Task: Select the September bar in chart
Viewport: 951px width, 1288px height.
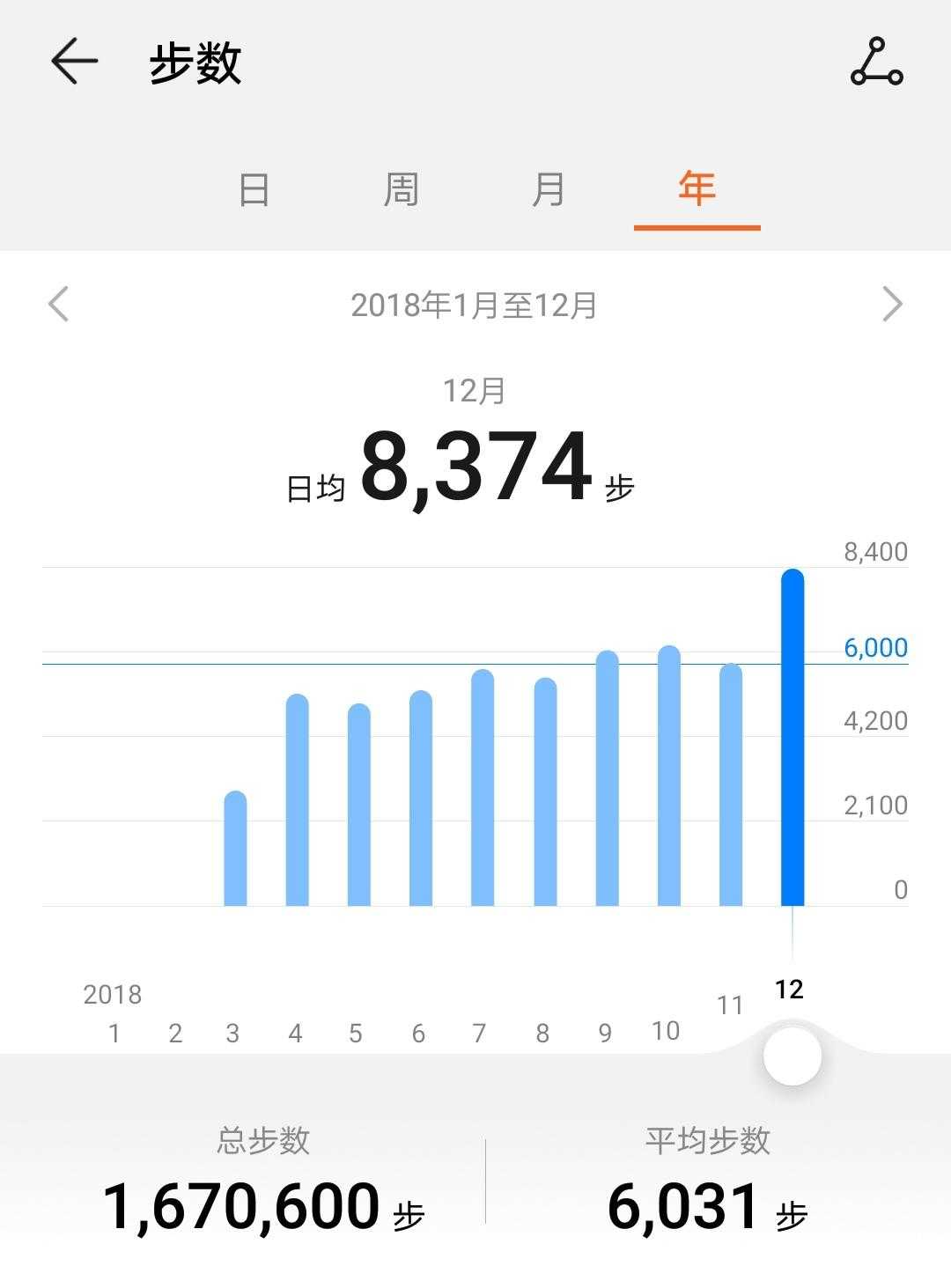Action: coord(608,778)
